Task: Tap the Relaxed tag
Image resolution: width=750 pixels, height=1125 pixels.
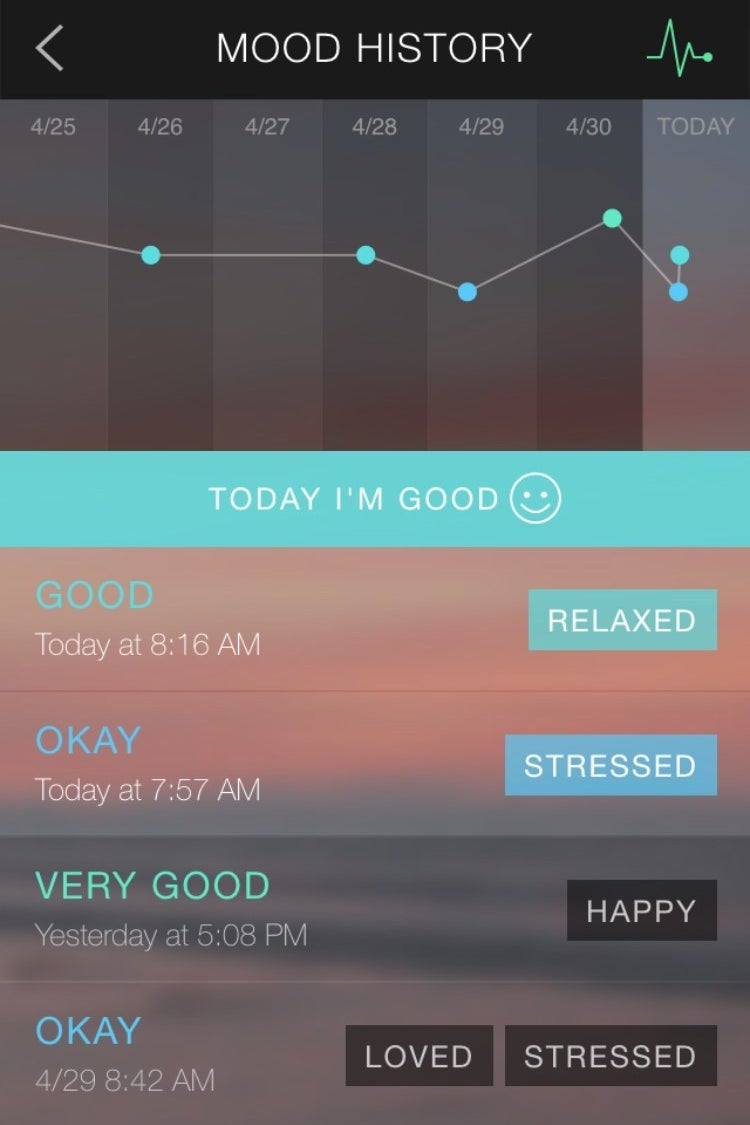Action: coord(622,620)
